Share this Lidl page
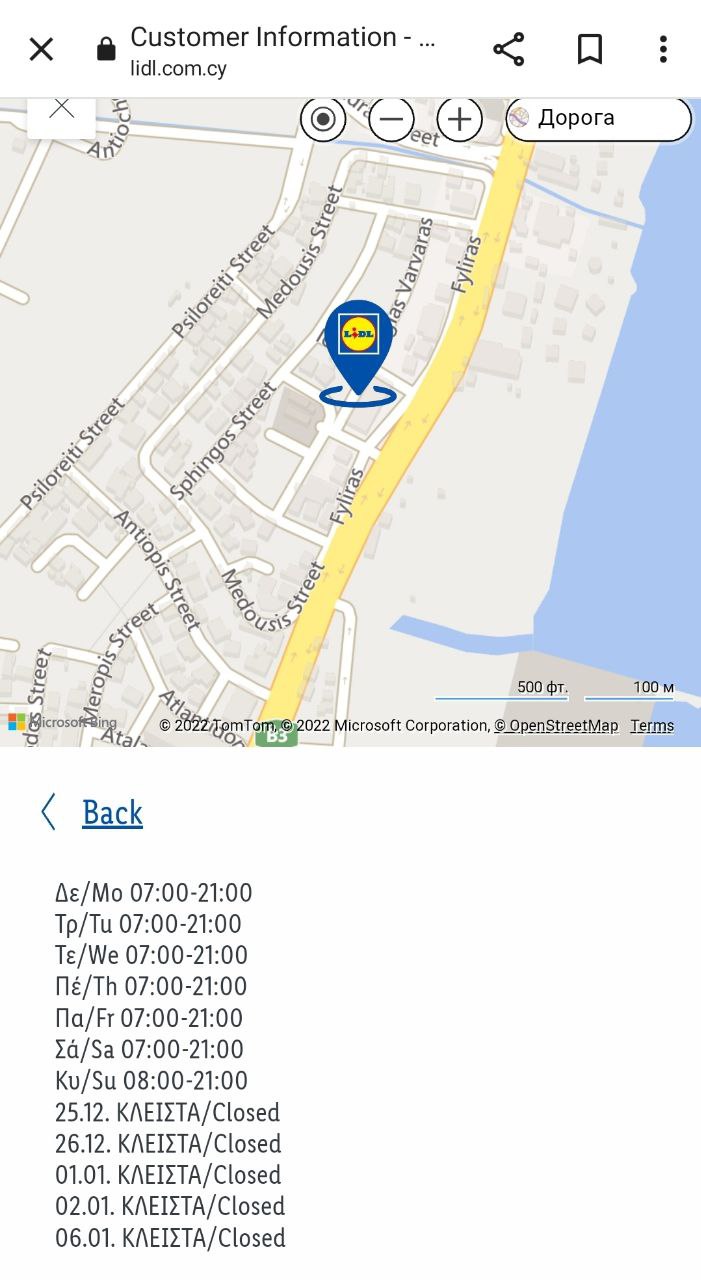 pos(508,49)
